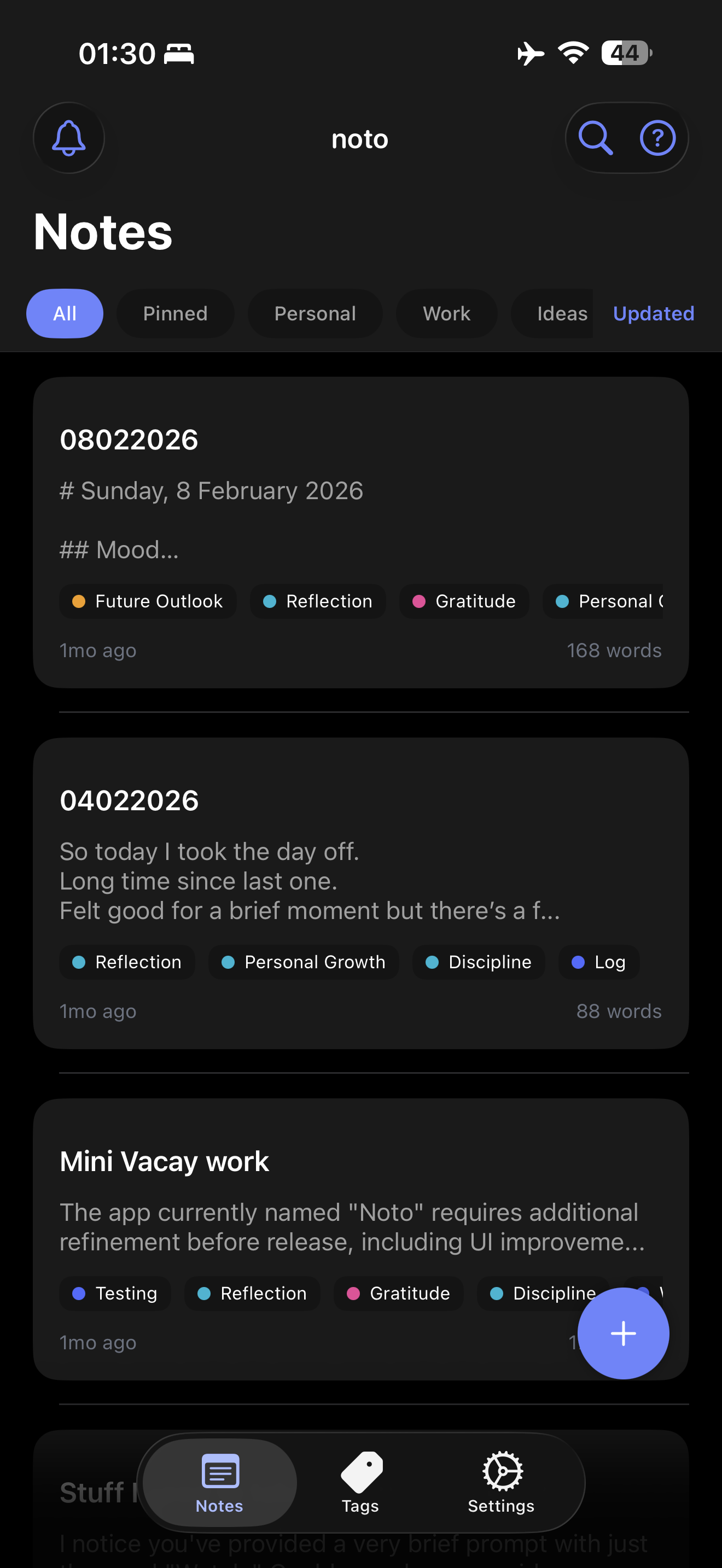Filter notes by Pinned
Image resolution: width=722 pixels, height=1568 pixels.
[176, 313]
